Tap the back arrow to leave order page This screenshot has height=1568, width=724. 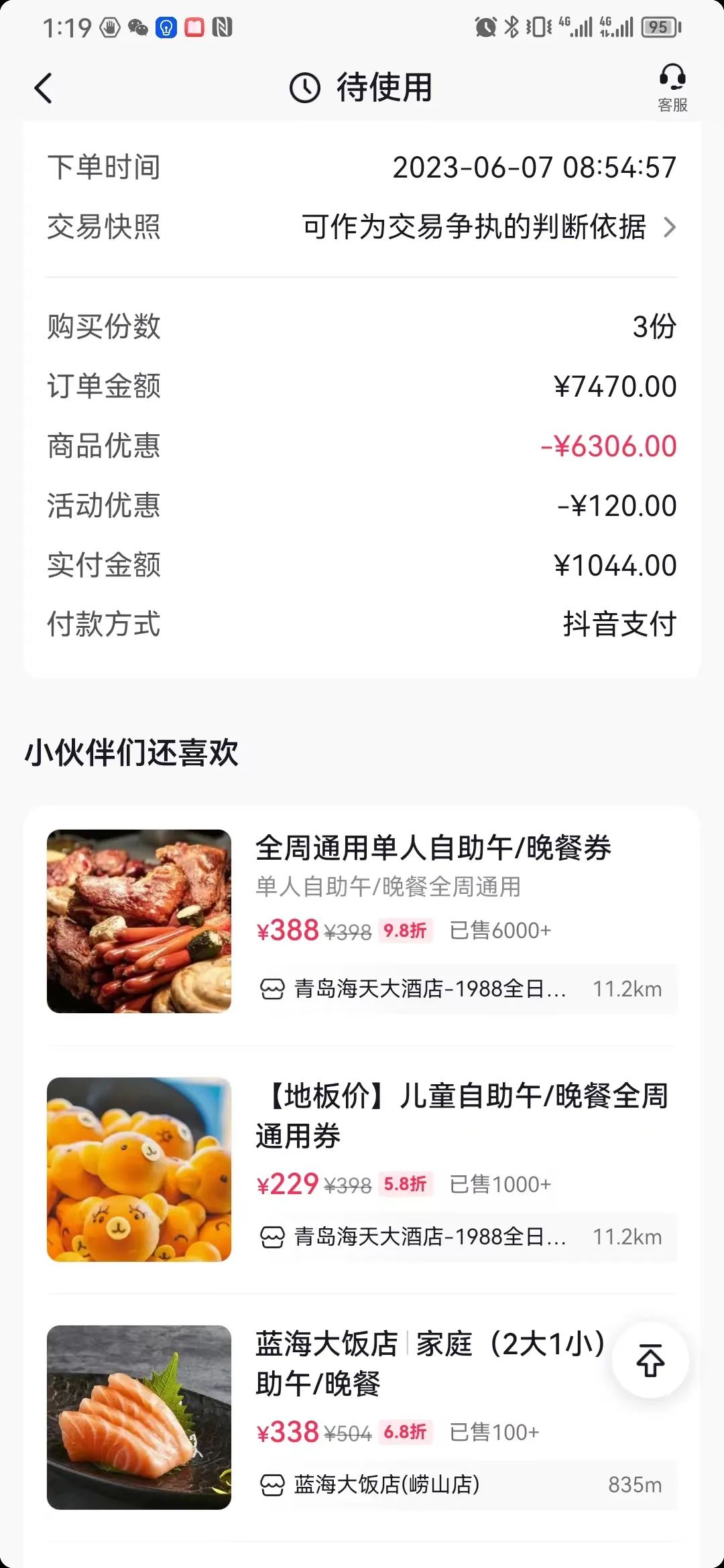tap(43, 87)
